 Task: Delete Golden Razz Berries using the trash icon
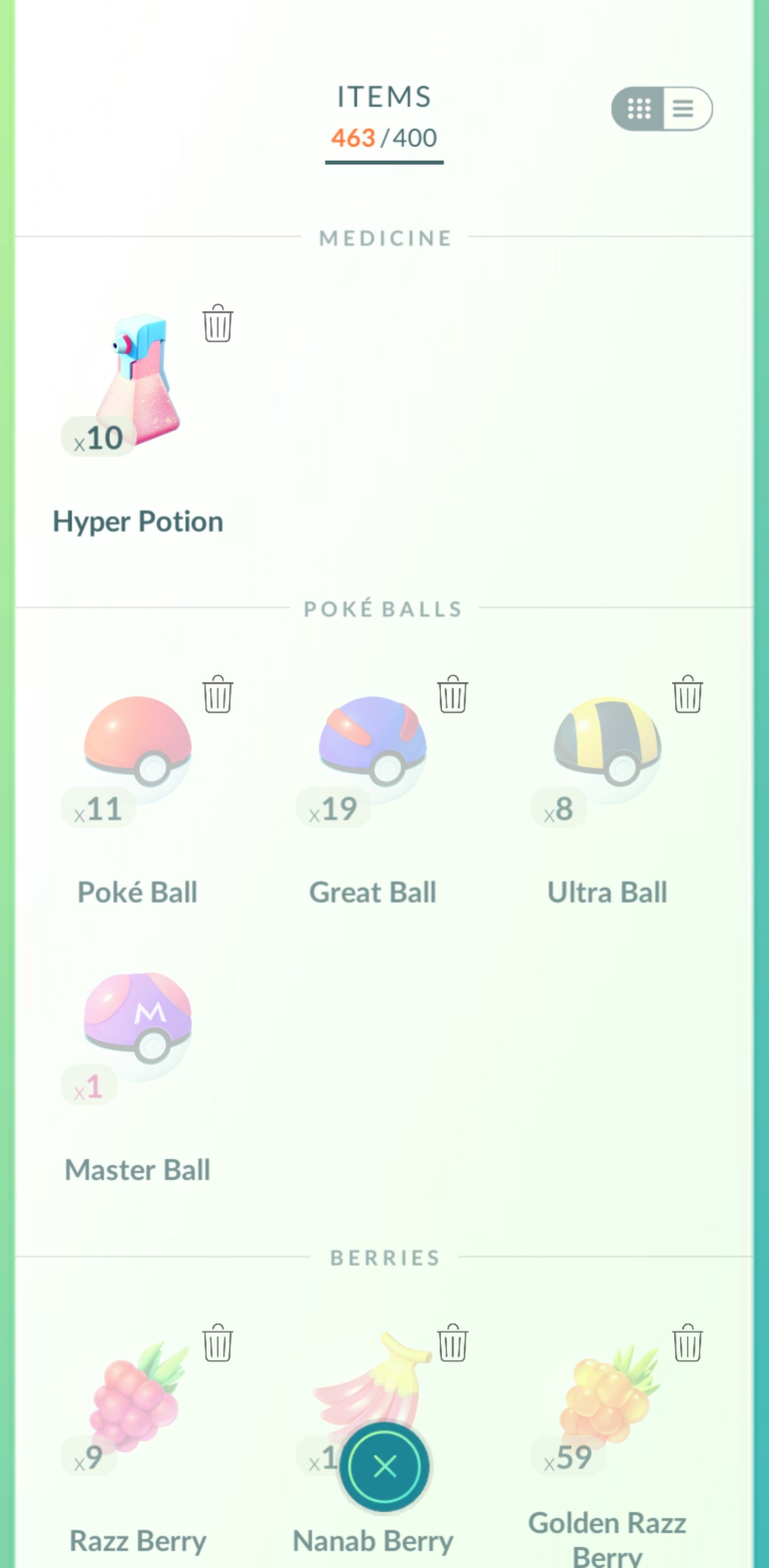coord(687,1343)
